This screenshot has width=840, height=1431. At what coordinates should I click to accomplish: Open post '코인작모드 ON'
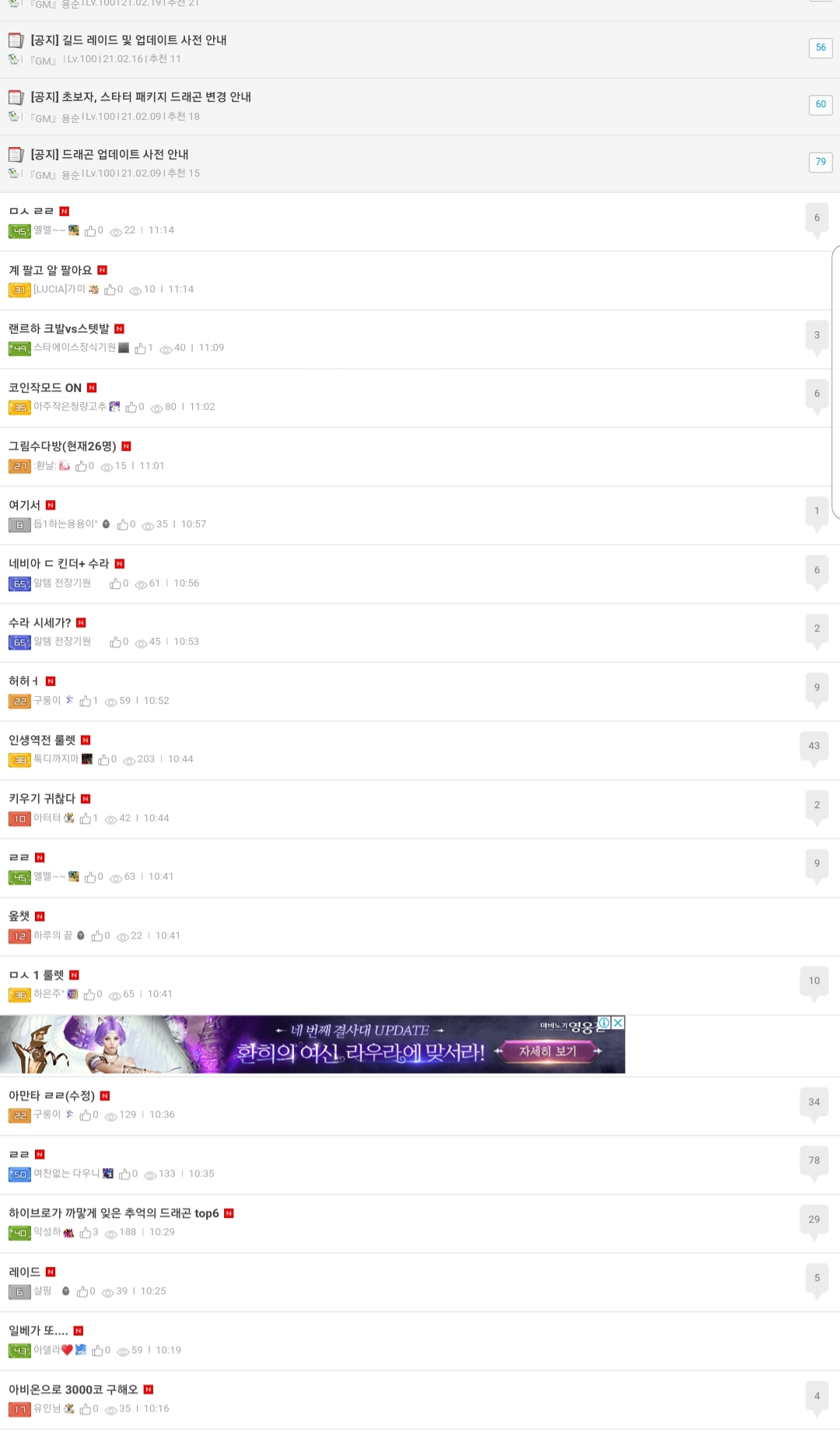click(45, 388)
